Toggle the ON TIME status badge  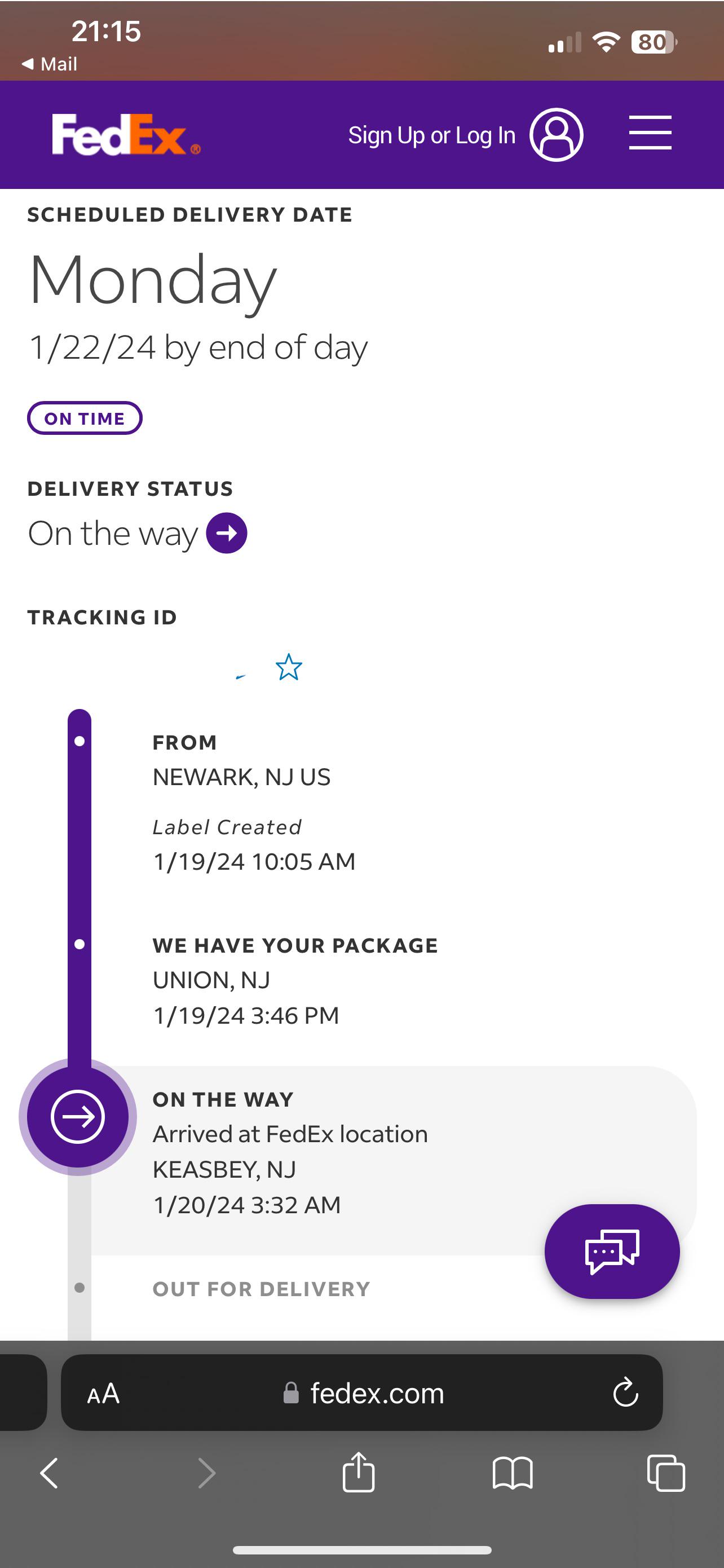tap(84, 418)
